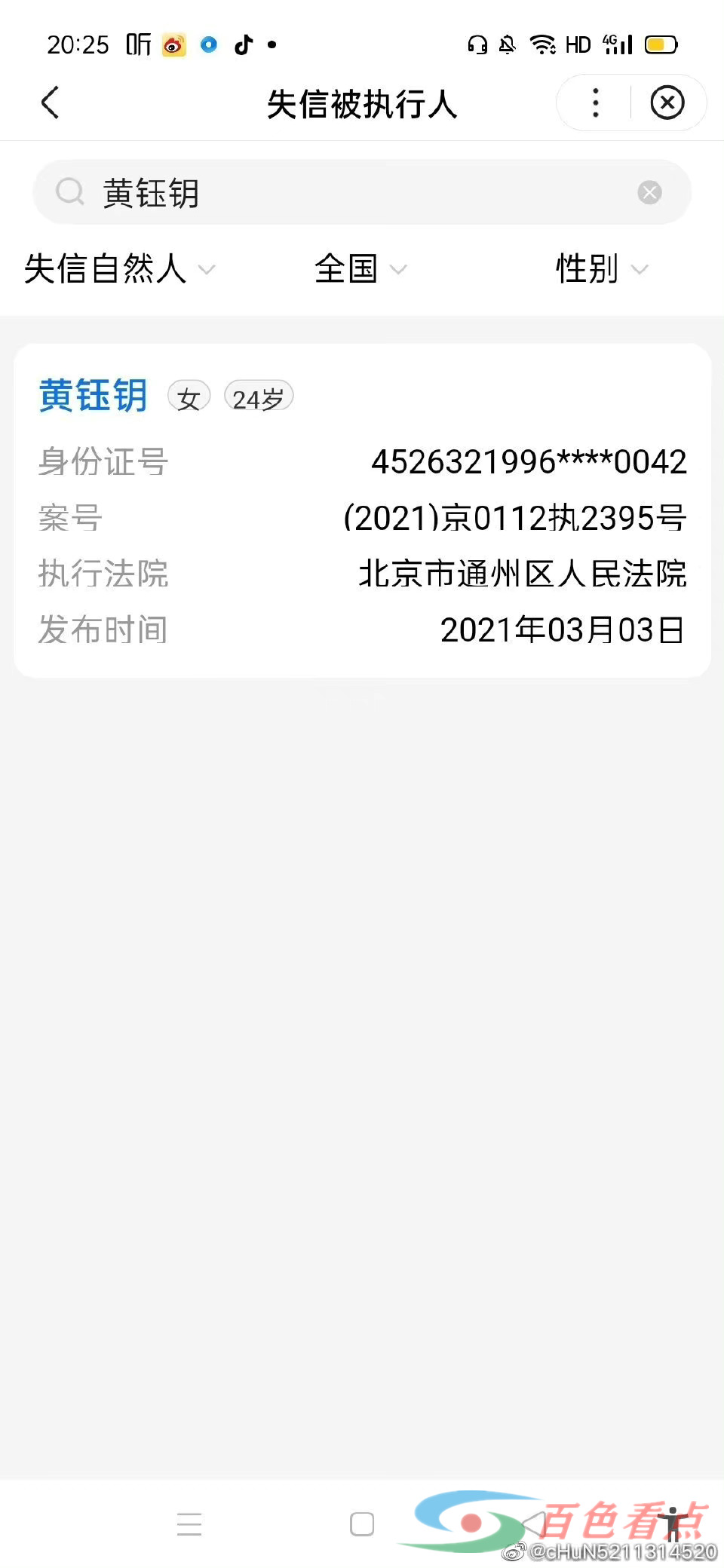724x1568 pixels.
Task: Go back from the 失信被执行人 page
Action: 50,103
